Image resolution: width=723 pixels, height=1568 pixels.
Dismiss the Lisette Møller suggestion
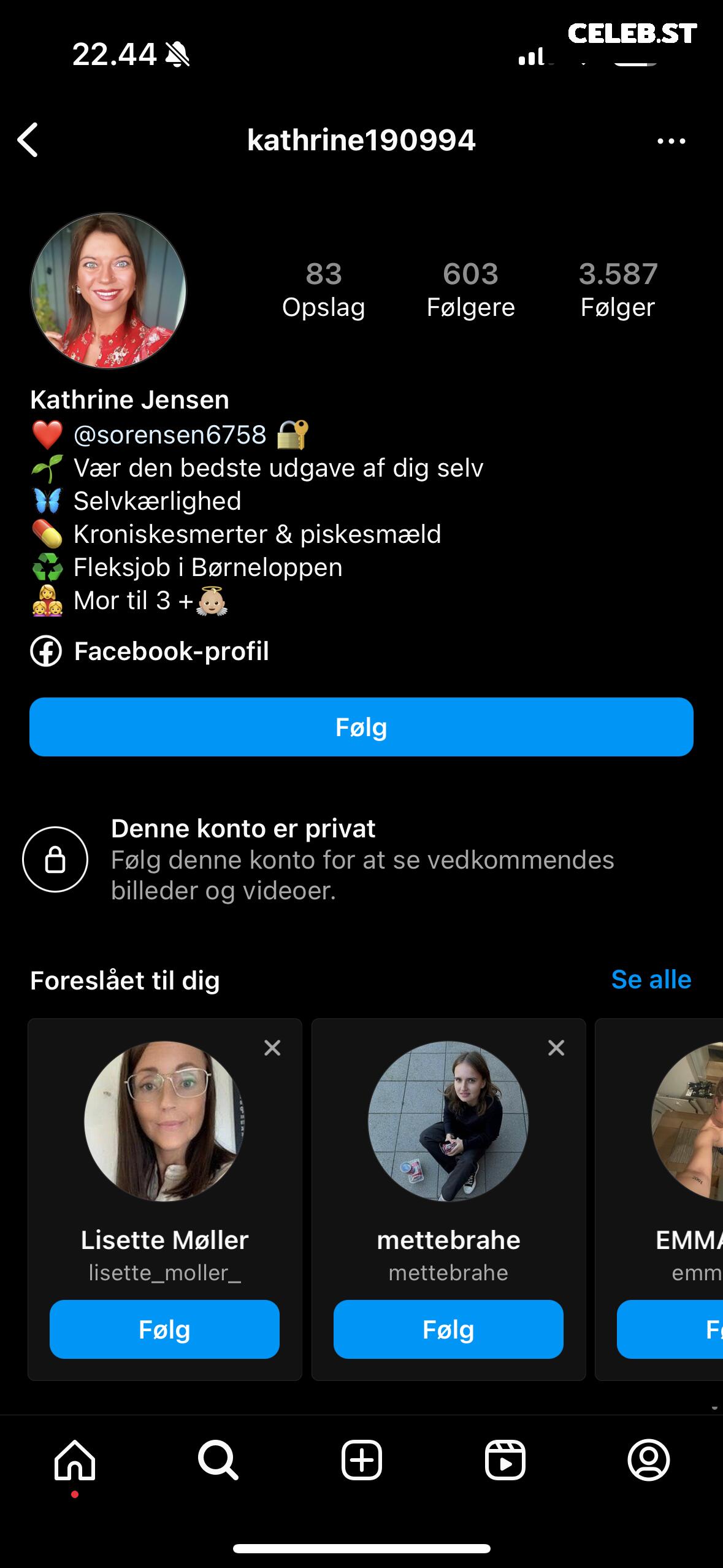[272, 1048]
